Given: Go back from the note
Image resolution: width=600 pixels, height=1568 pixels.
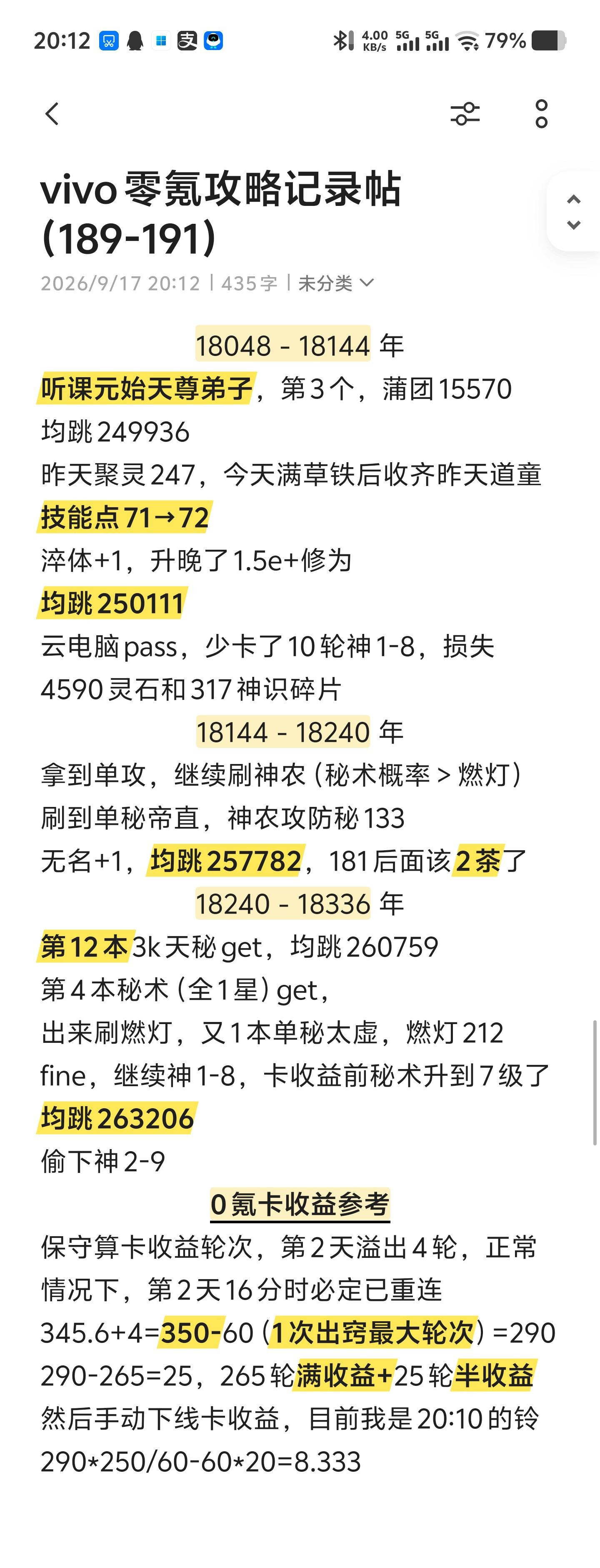Looking at the screenshot, I should pos(52,114).
